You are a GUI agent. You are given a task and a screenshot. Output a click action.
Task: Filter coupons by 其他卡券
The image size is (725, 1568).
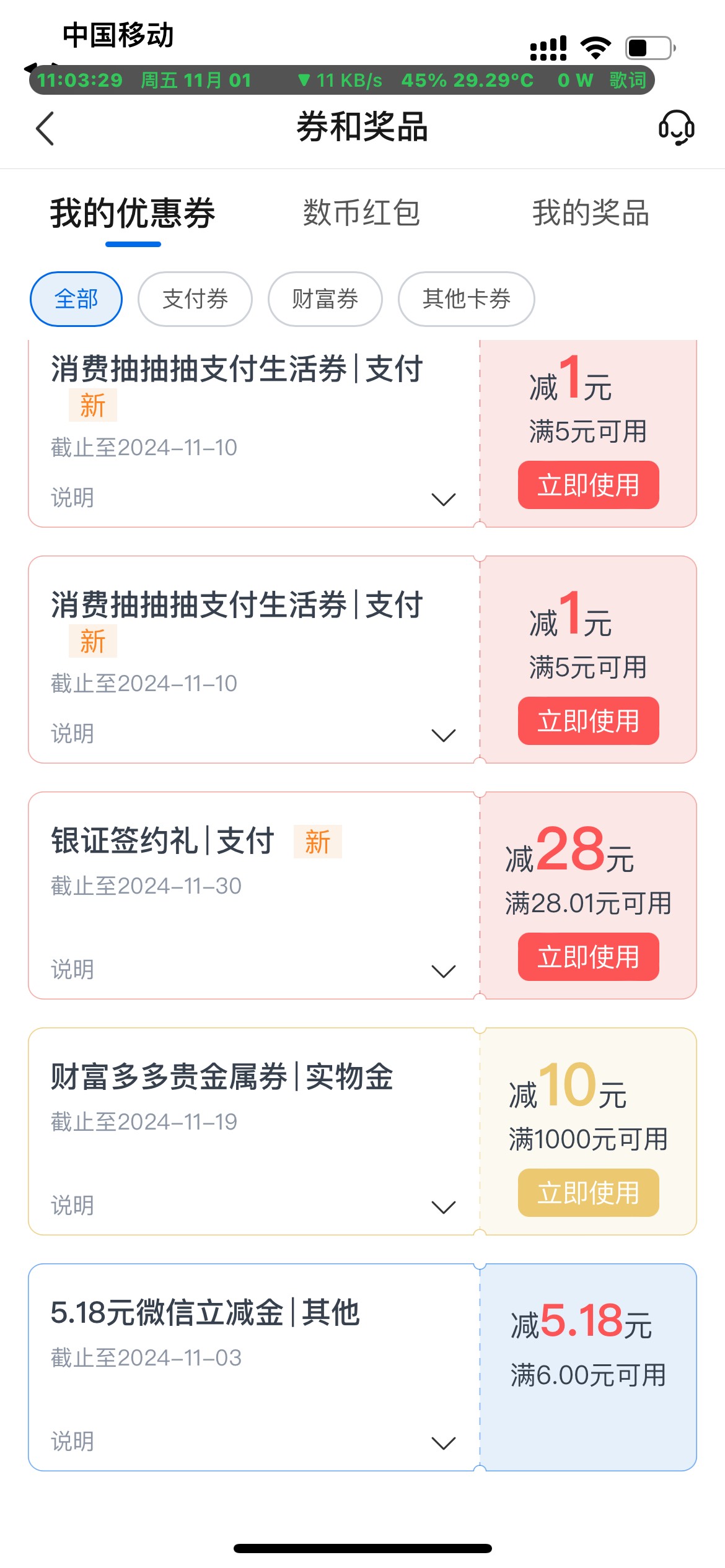coord(467,299)
